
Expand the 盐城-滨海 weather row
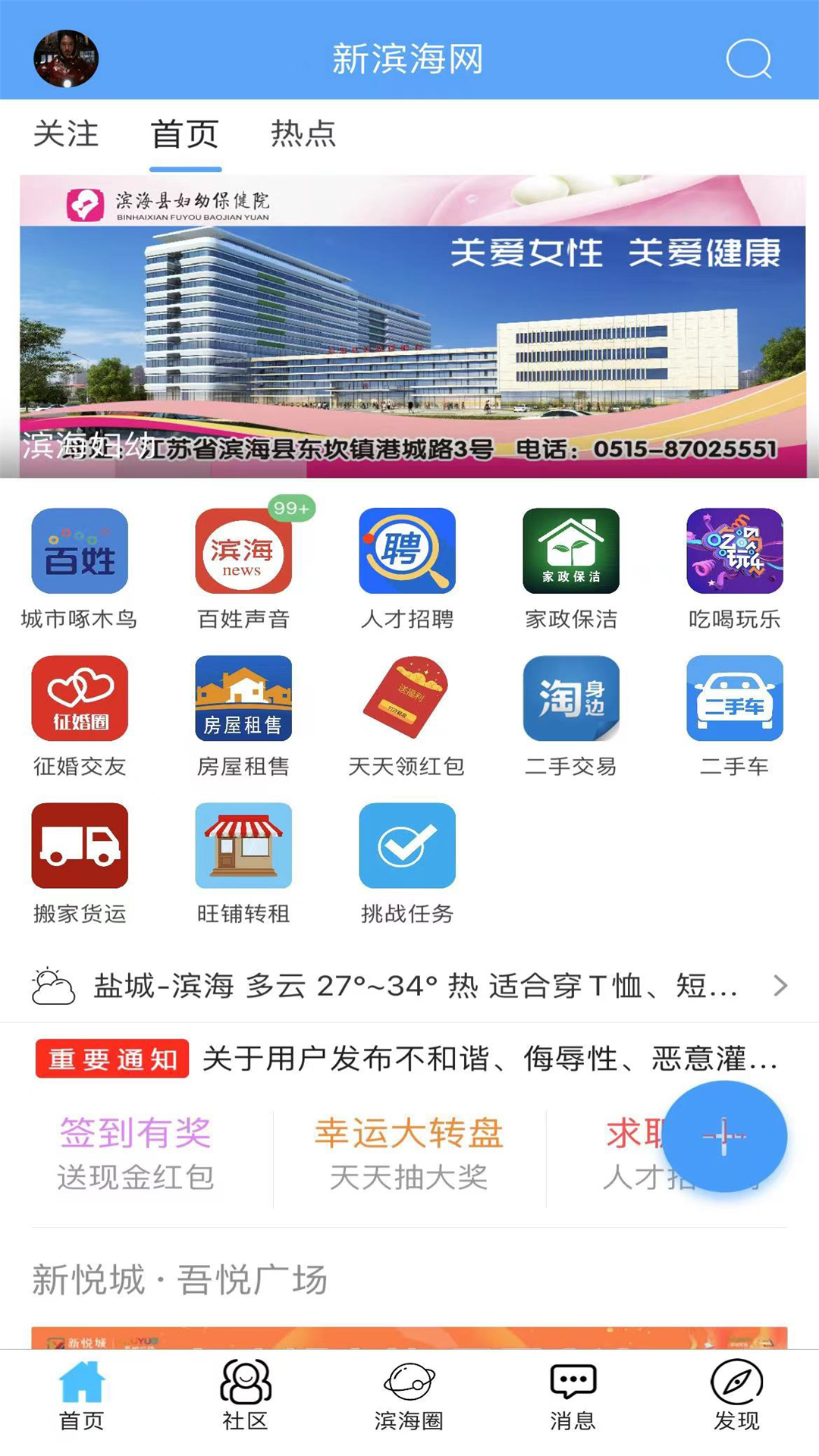[x=409, y=986]
